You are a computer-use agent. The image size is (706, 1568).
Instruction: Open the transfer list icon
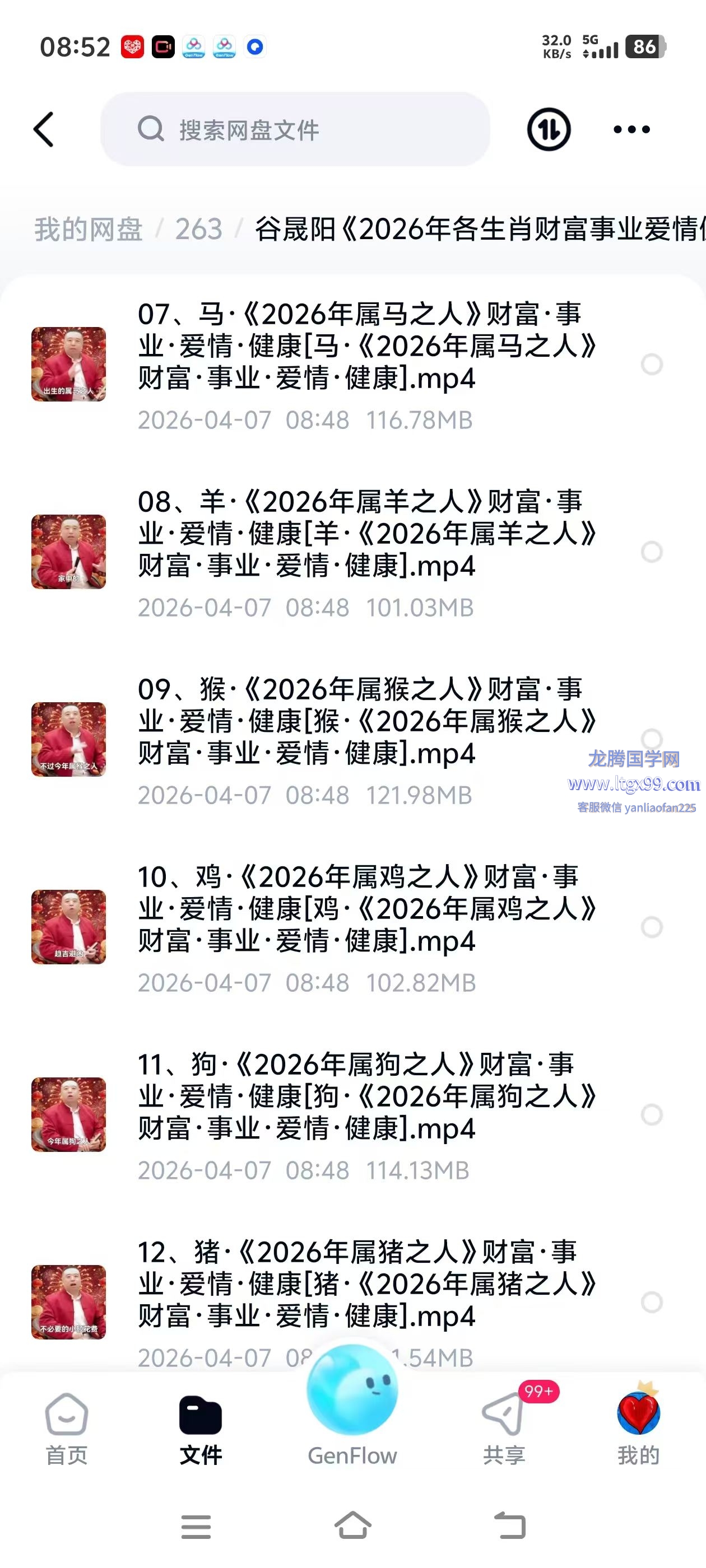tap(548, 129)
